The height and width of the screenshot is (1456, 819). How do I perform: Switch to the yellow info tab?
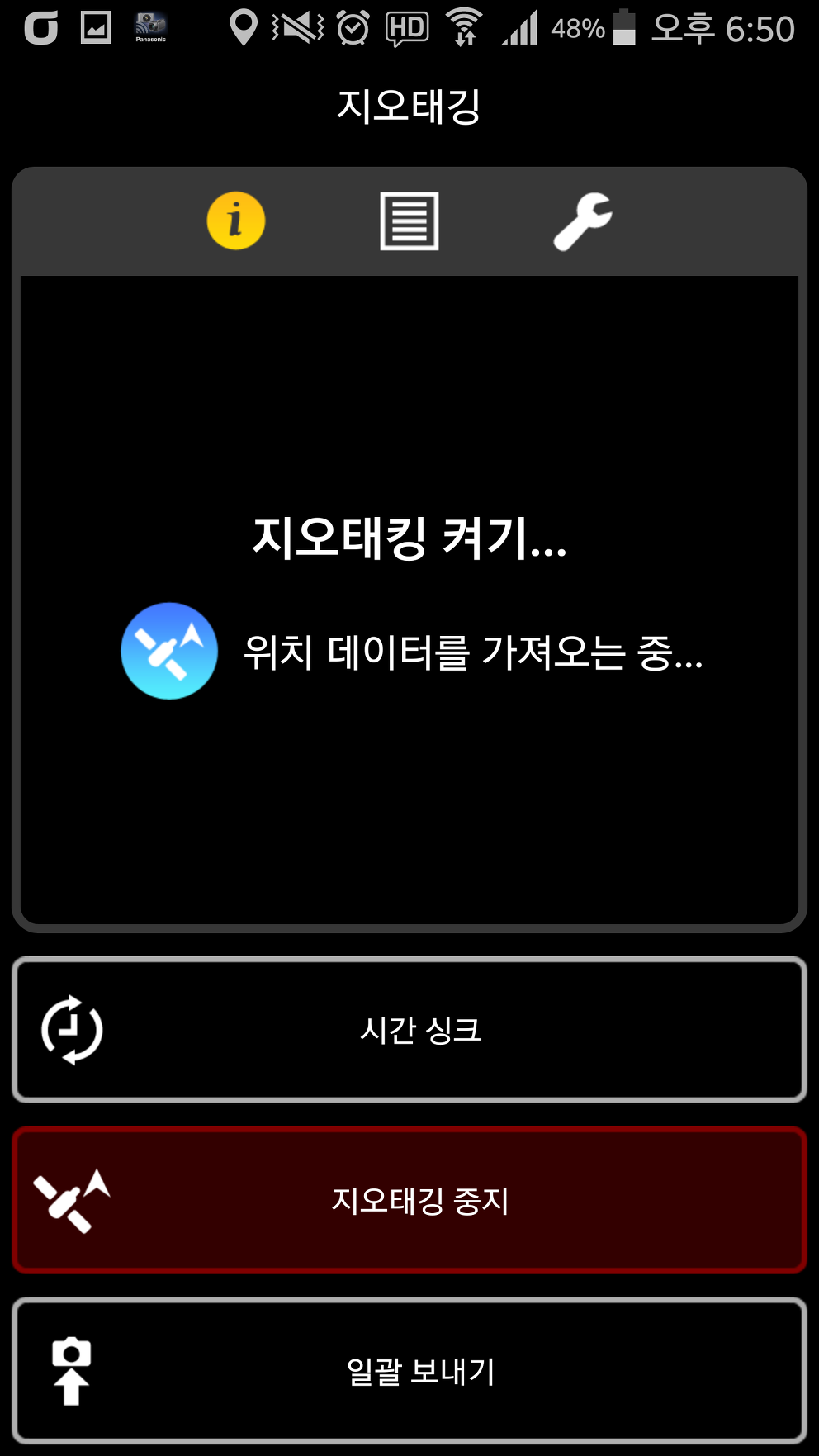point(235,221)
